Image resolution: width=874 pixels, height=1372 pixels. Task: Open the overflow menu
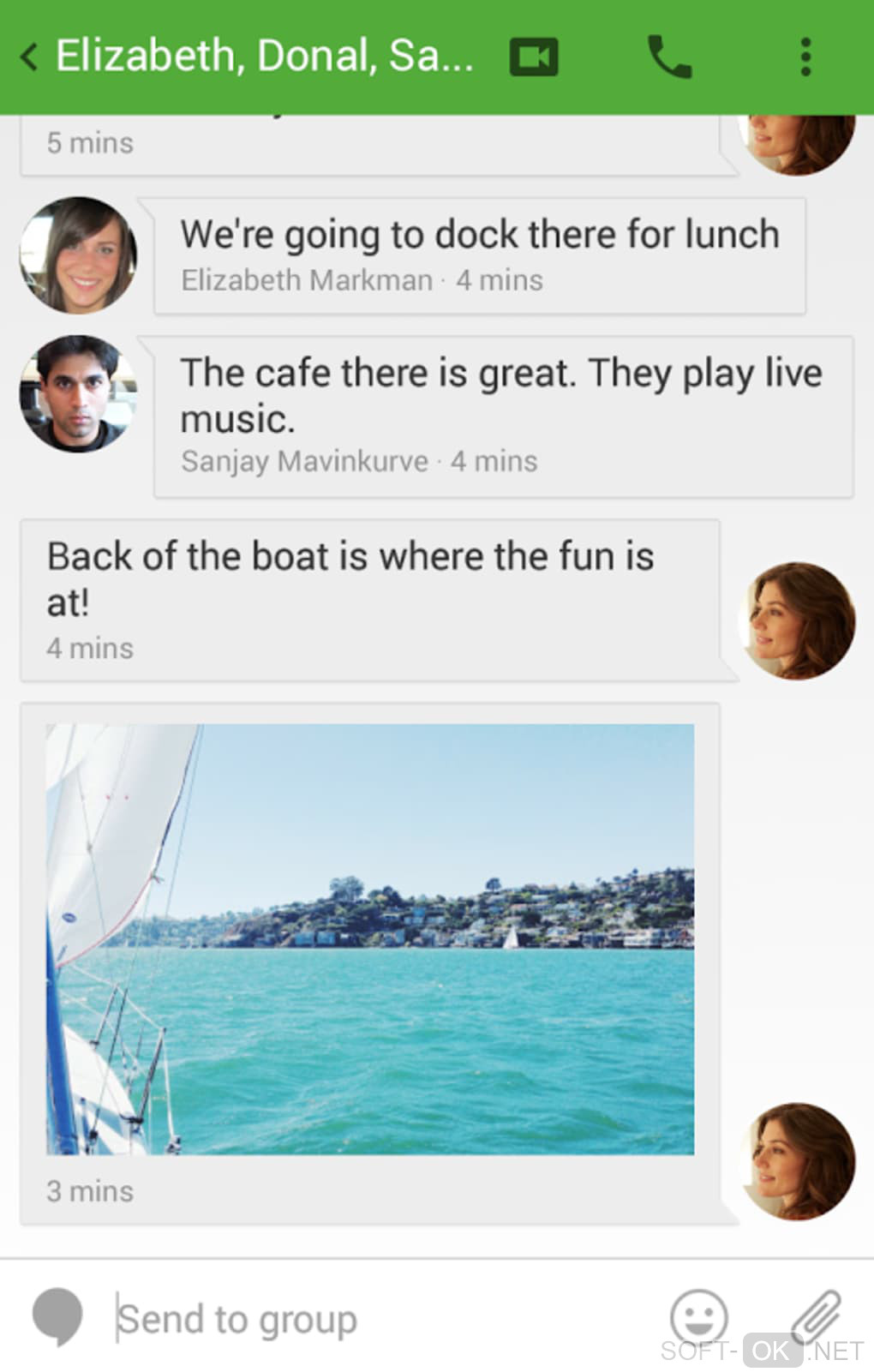point(805,57)
